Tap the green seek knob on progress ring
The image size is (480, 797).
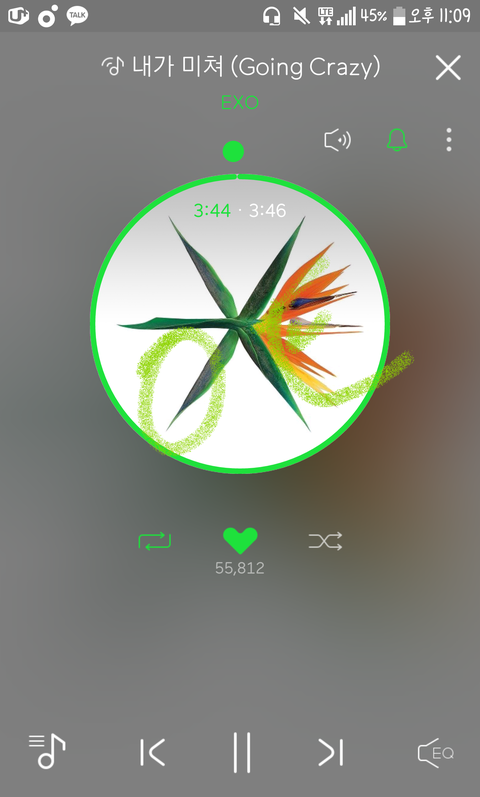[233, 151]
